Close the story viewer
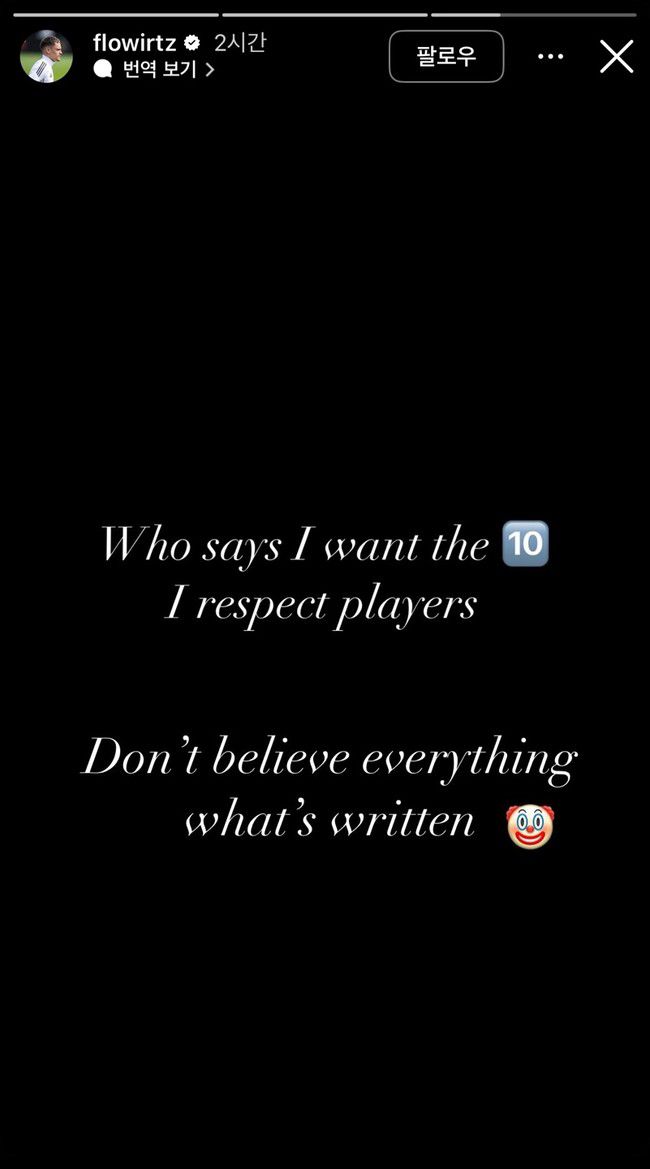Image resolution: width=650 pixels, height=1169 pixels. tap(616, 57)
